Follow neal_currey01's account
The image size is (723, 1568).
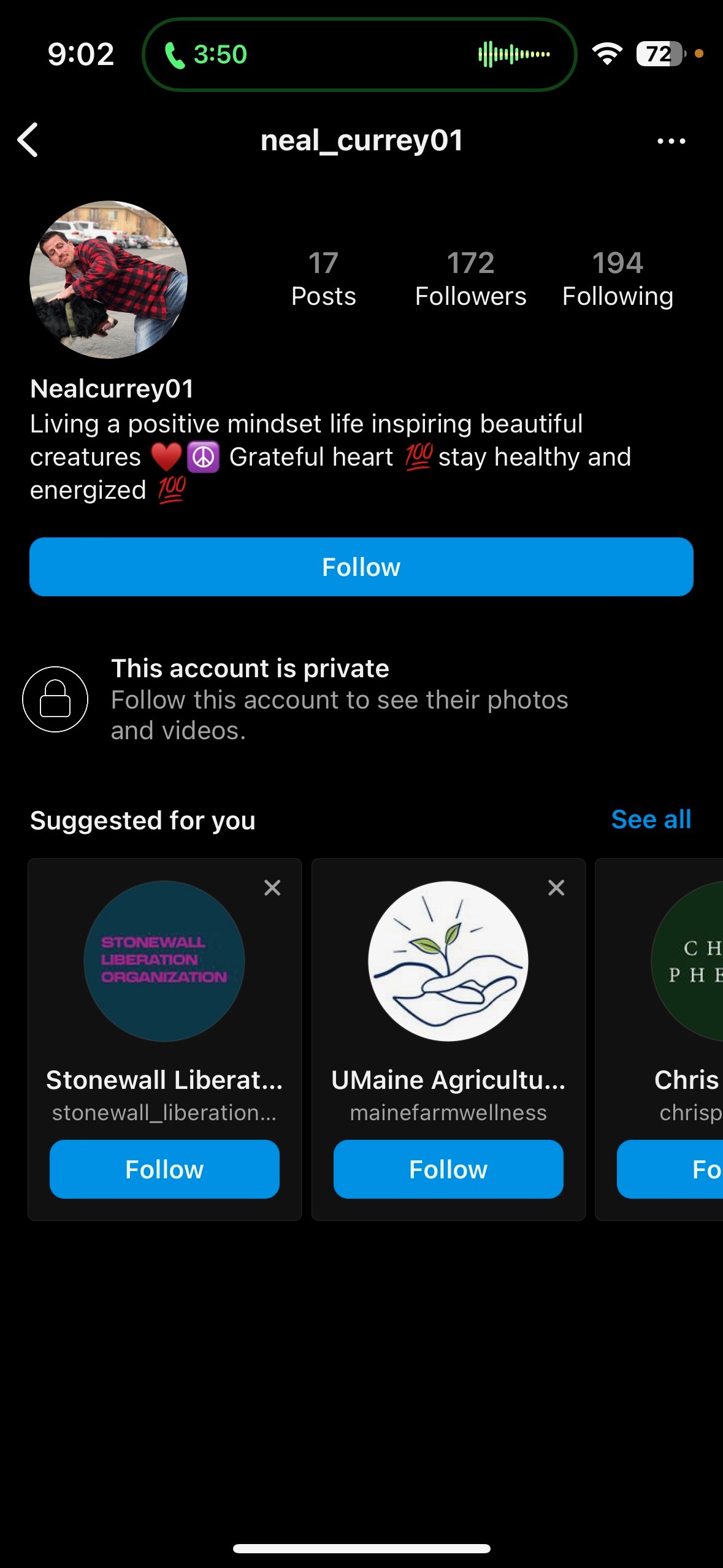click(361, 567)
